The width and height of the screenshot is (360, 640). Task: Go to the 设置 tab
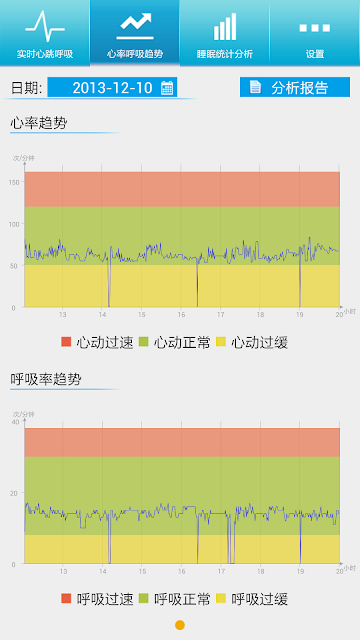pos(315,33)
